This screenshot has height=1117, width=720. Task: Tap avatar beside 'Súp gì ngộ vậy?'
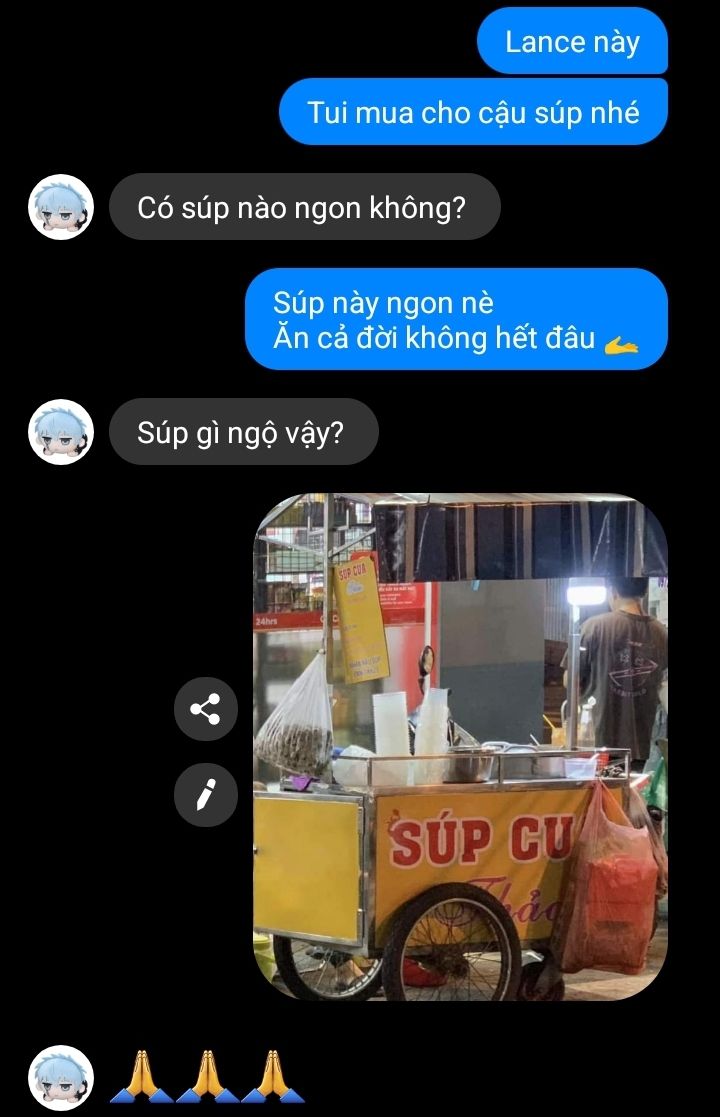(x=60, y=432)
